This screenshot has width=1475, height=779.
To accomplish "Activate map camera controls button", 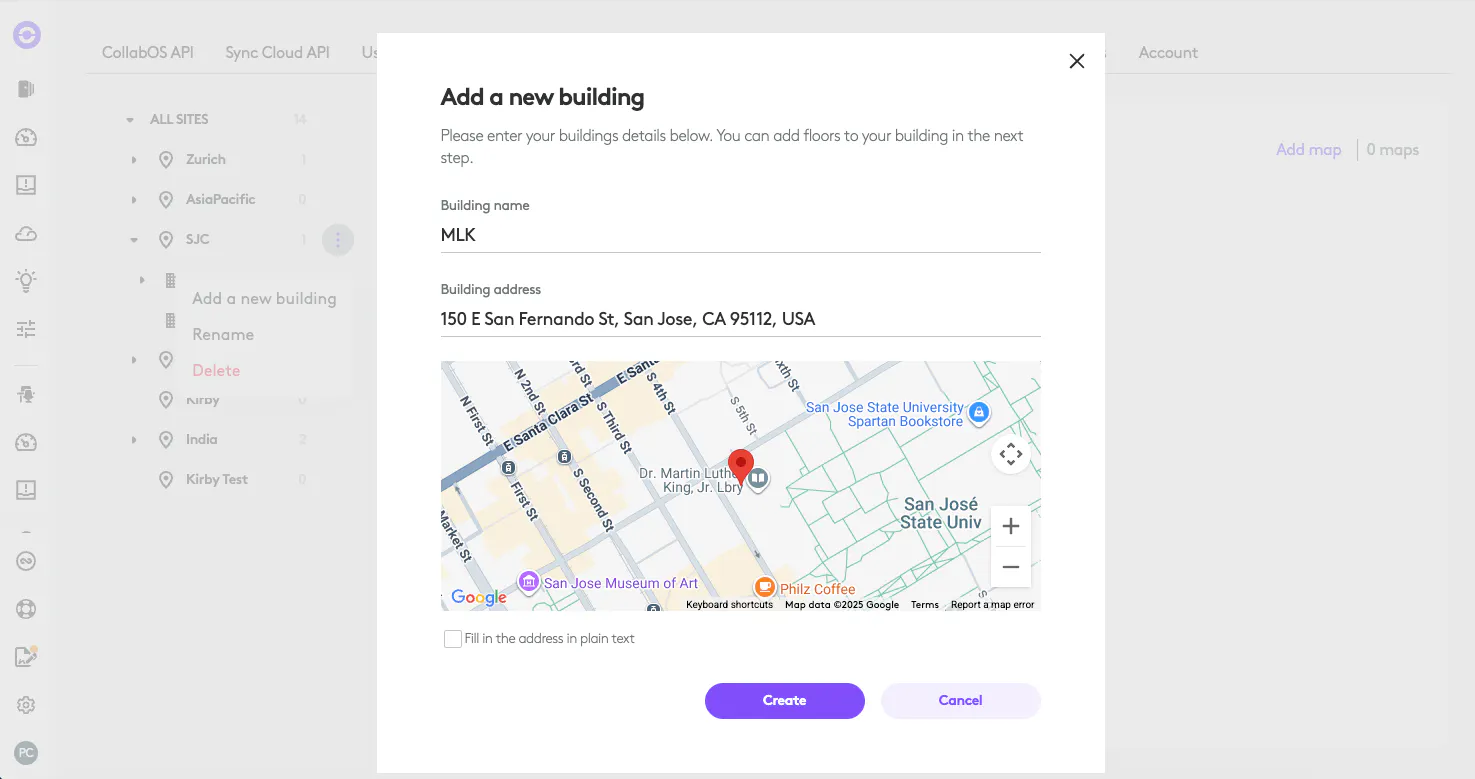I will (1010, 455).
